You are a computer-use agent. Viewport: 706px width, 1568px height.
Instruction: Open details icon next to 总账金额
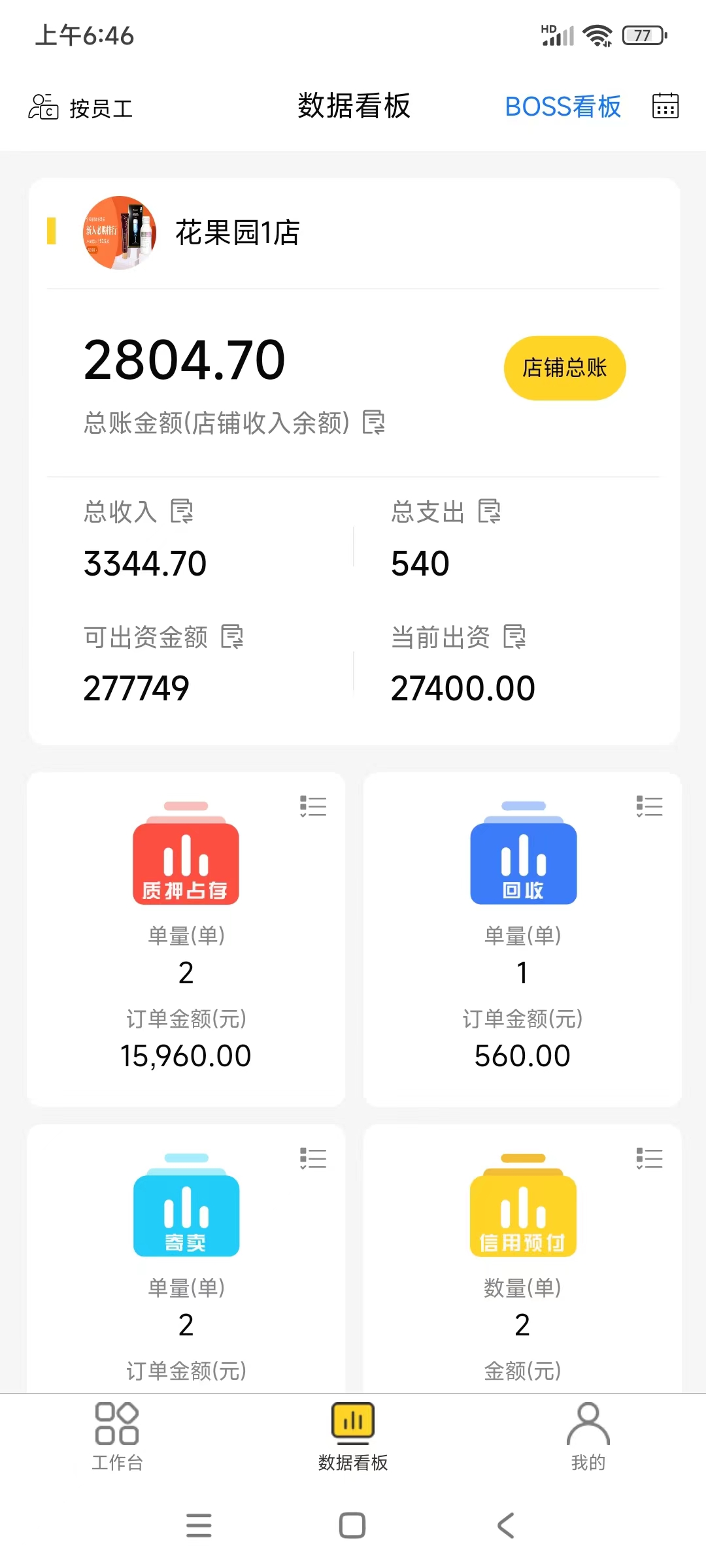[x=373, y=423]
